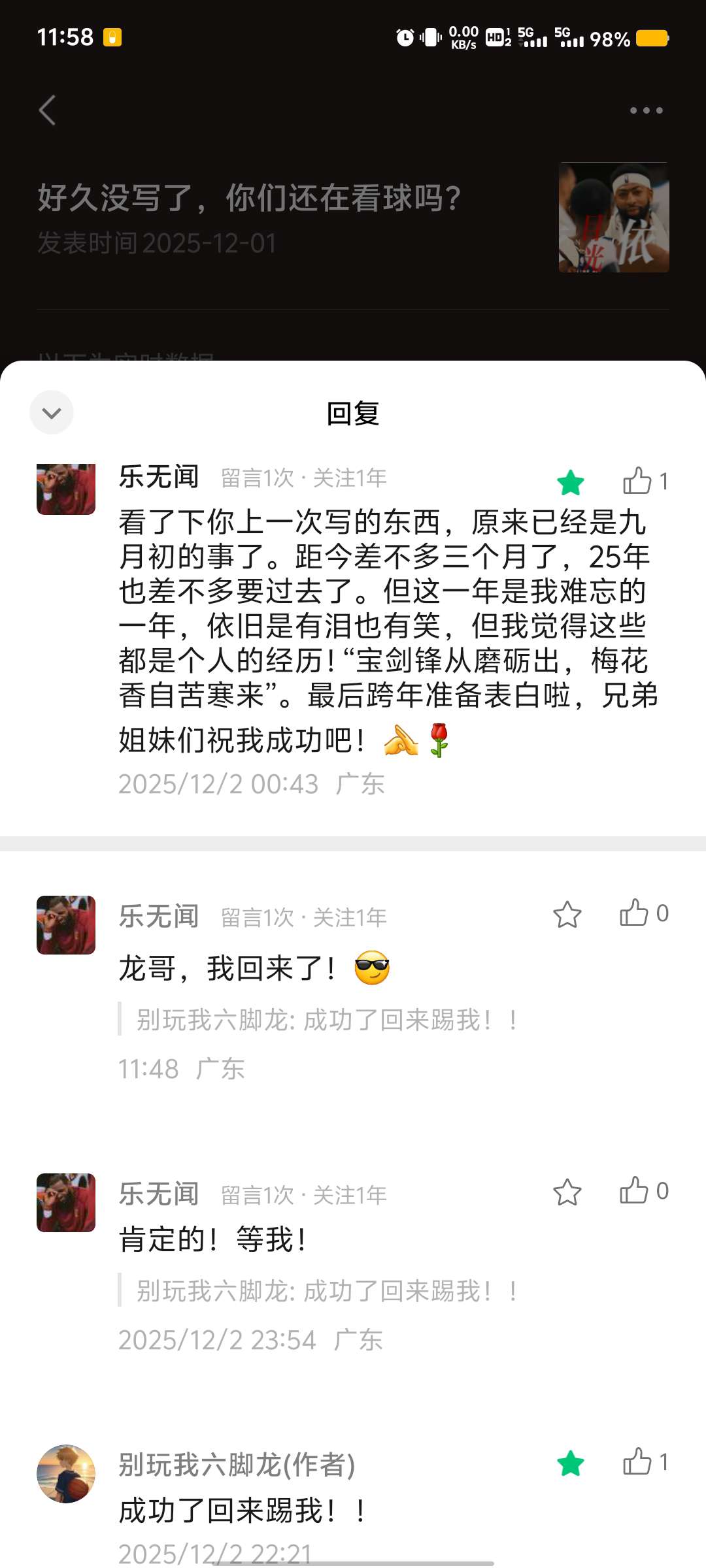Image resolution: width=706 pixels, height=1568 pixels.
Task: Open the article cover thumbnail
Action: (613, 217)
